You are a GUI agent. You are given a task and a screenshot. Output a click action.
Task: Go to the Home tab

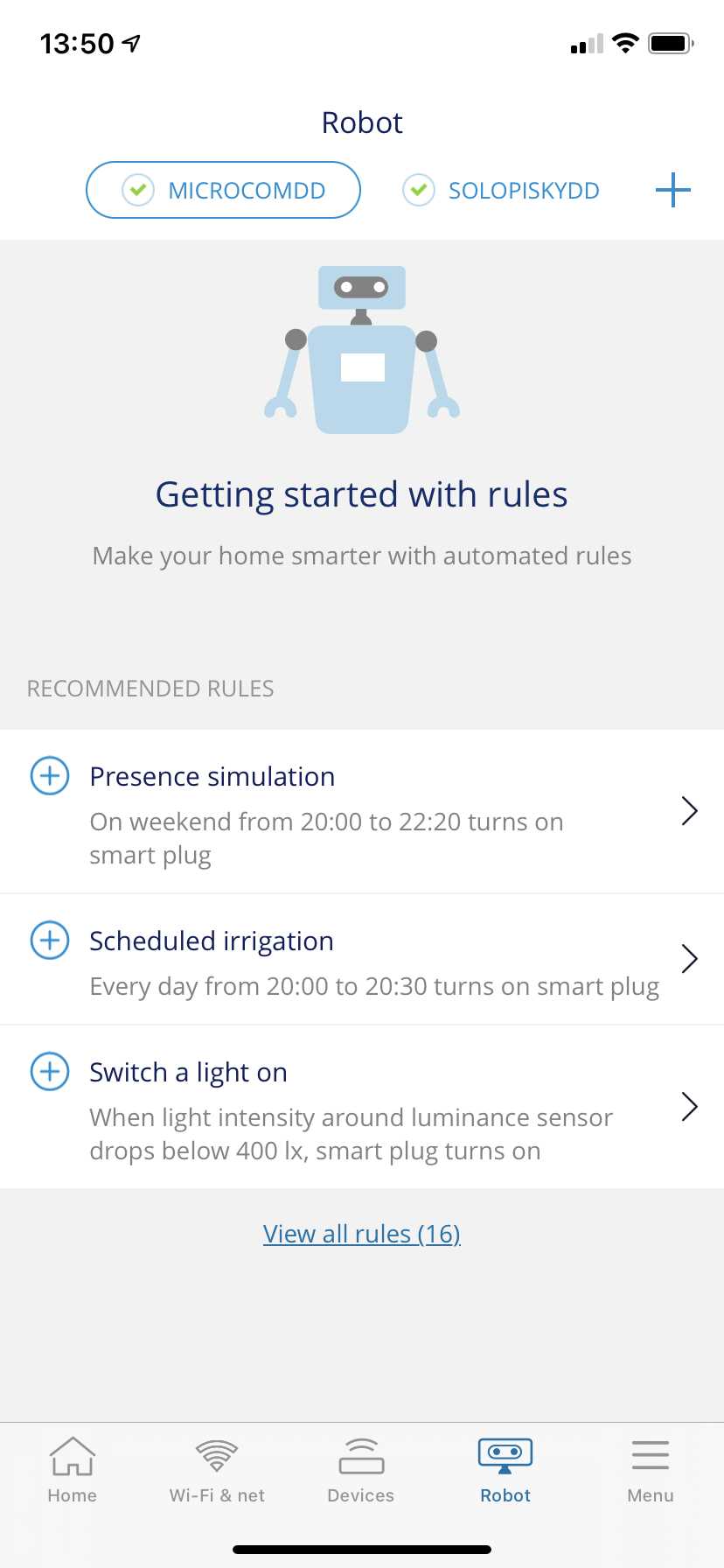pos(73,1471)
